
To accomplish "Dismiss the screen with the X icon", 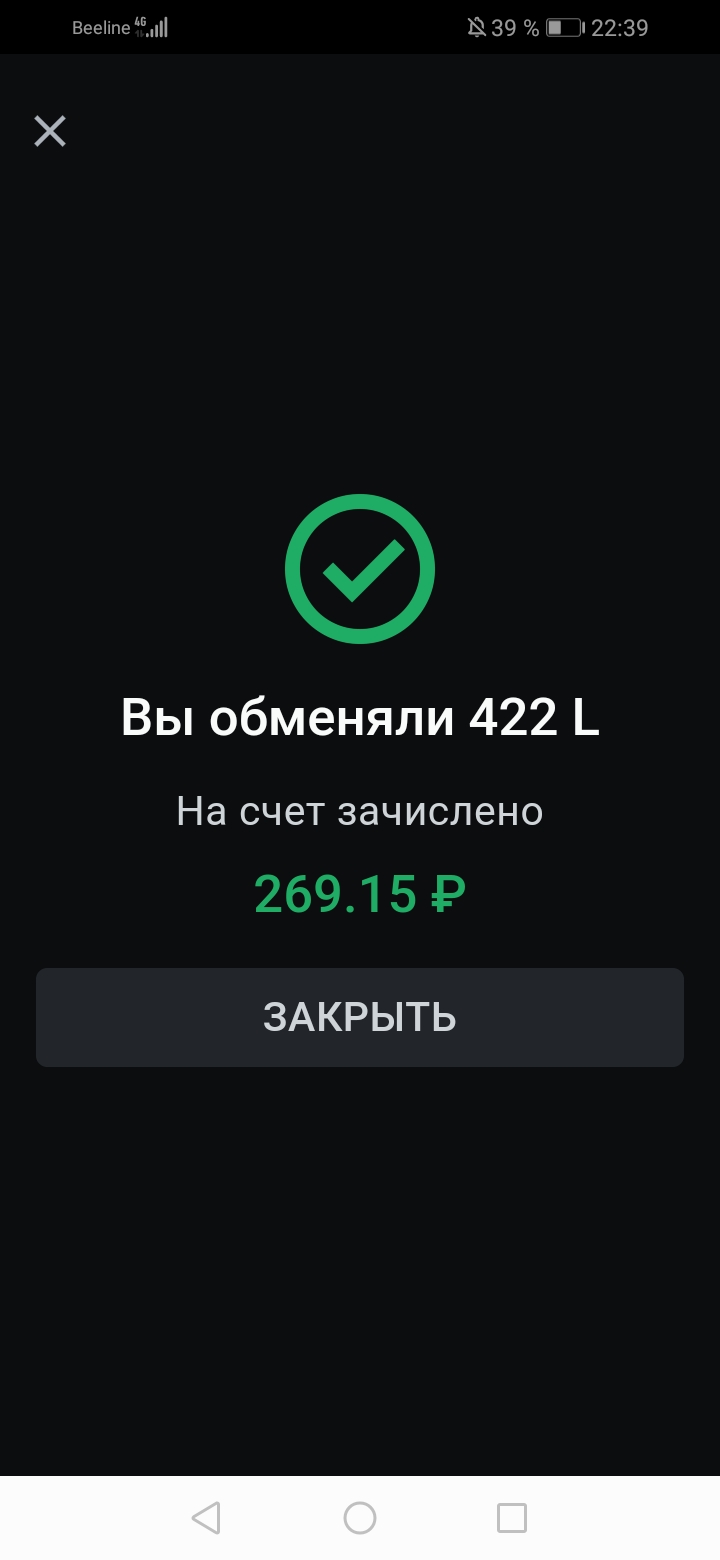I will pos(50,131).
